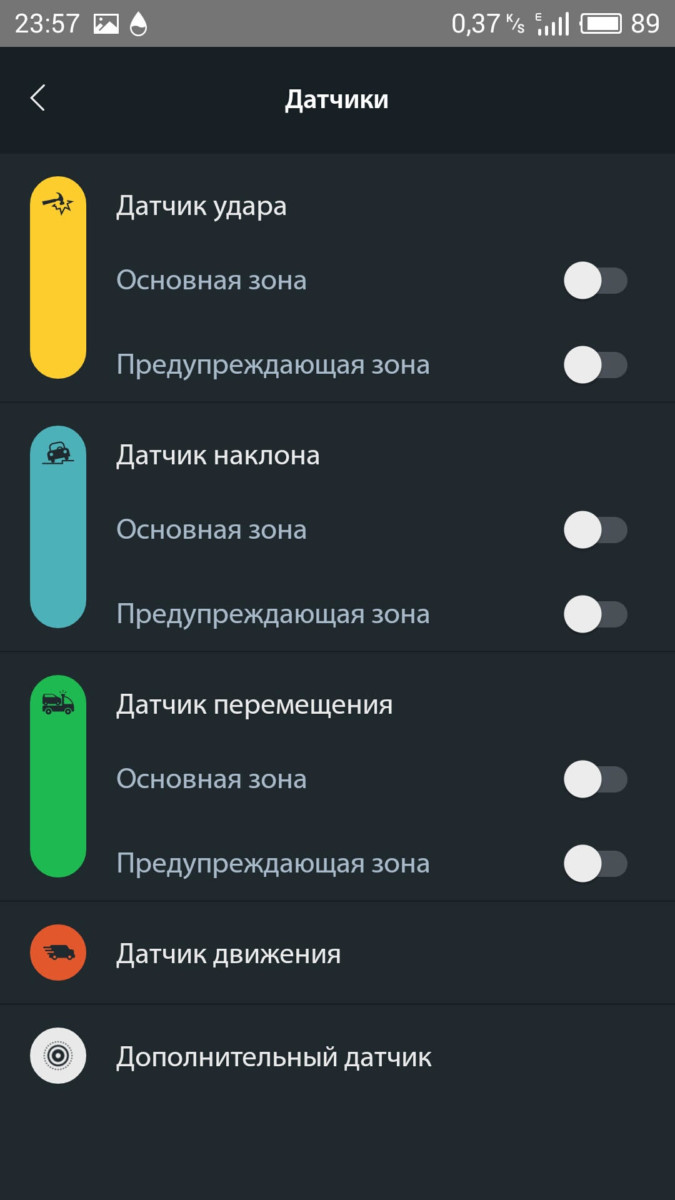
Task: Switch on Основная зона for Датчик наклона
Action: coord(595,530)
